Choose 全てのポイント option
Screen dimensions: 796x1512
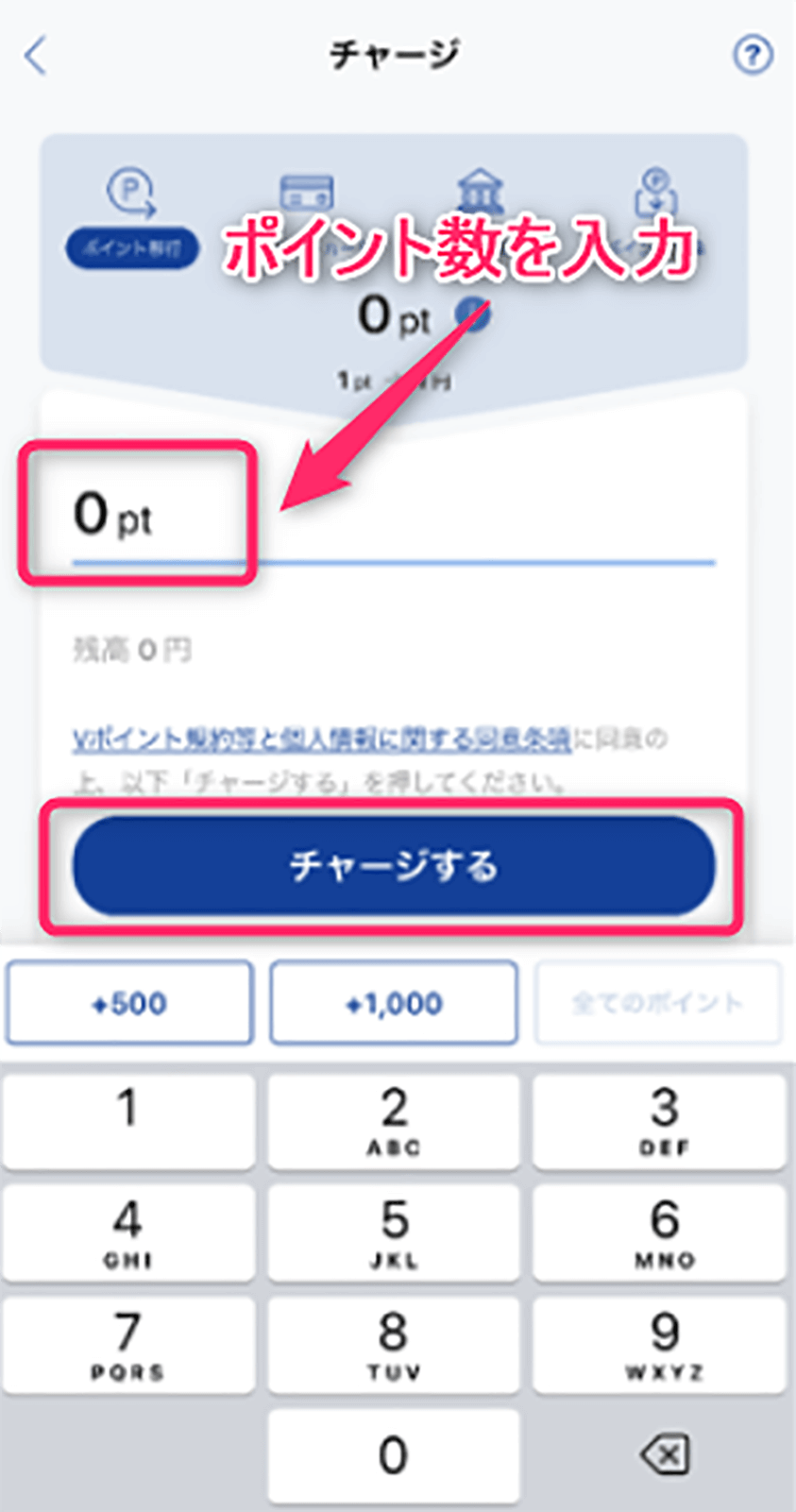658,1003
